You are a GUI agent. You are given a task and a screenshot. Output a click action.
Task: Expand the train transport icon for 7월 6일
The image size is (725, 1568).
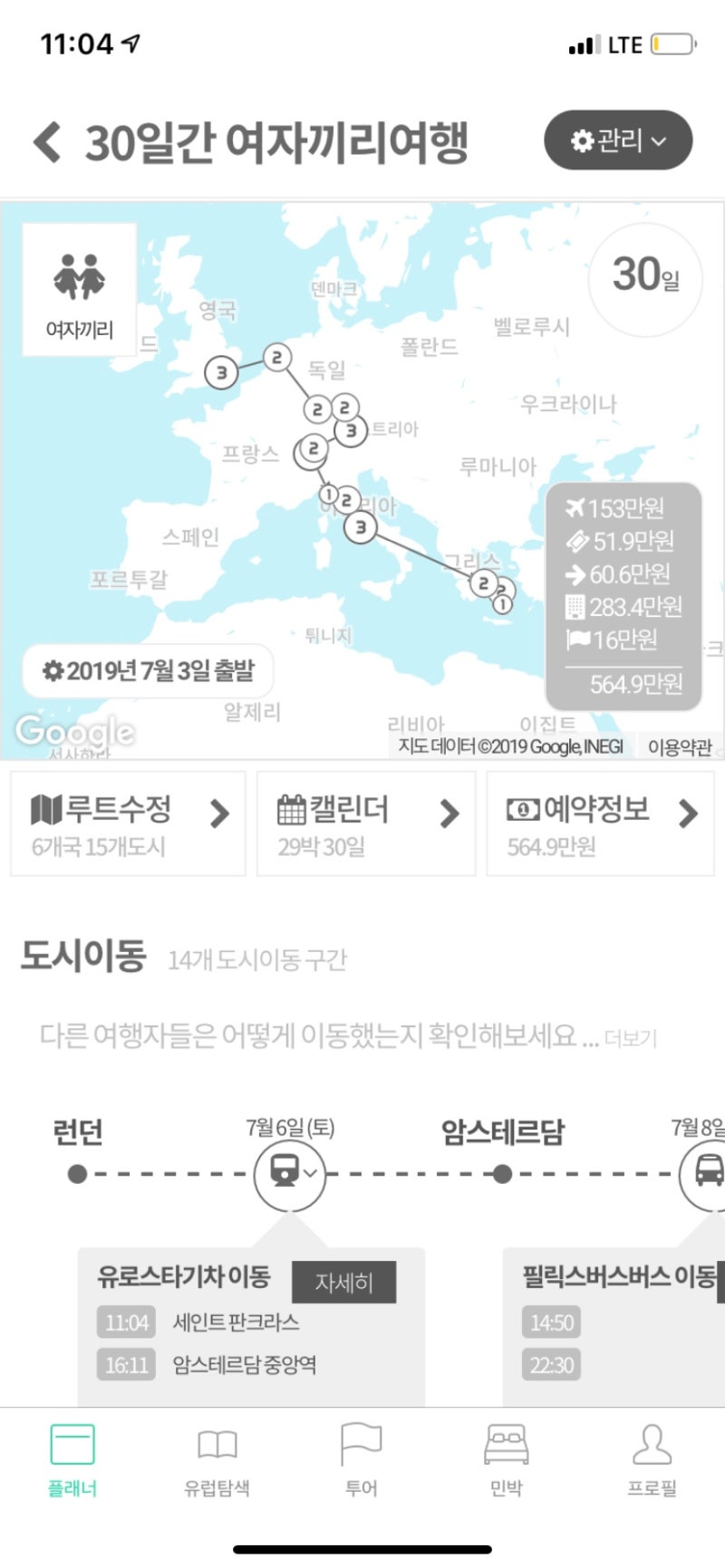tap(288, 1174)
